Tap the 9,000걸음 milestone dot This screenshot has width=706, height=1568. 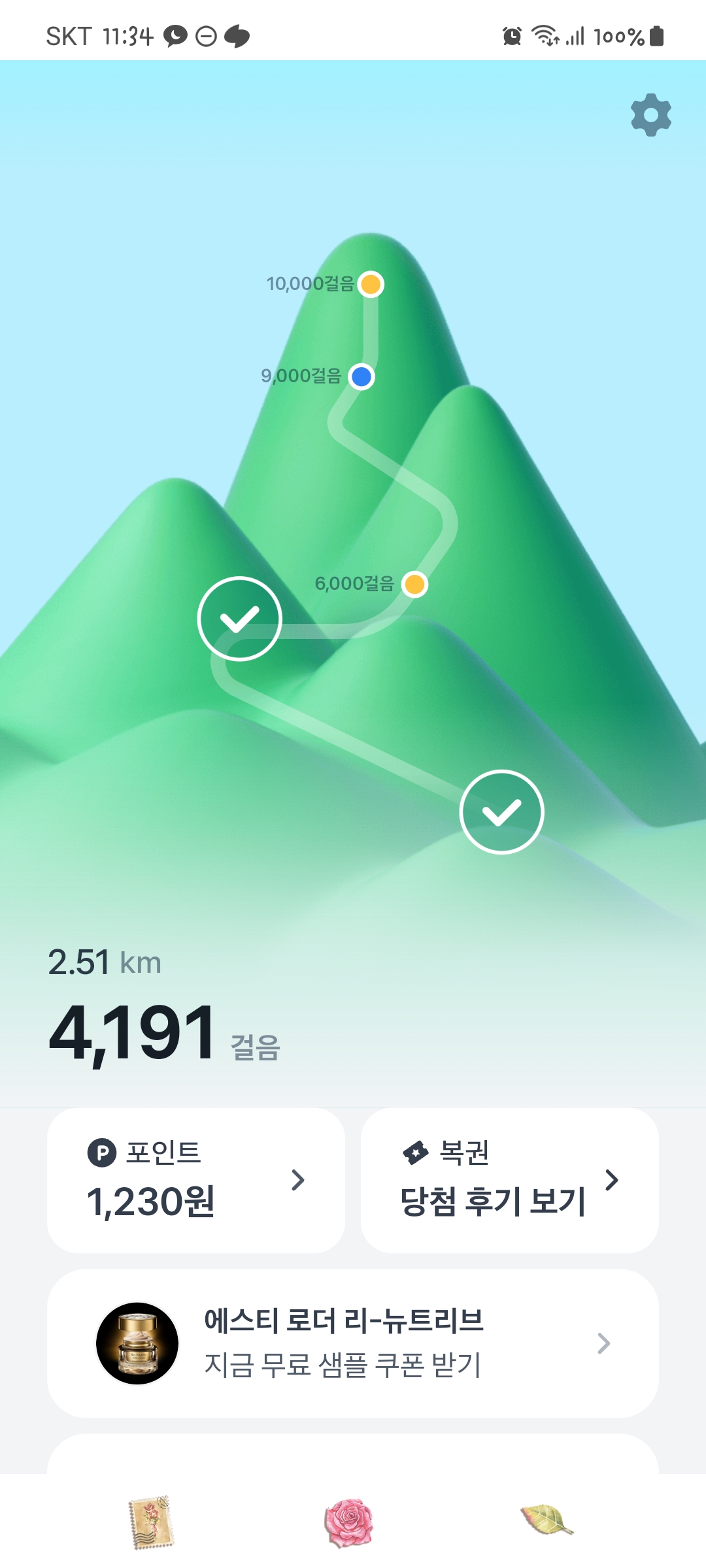click(x=361, y=376)
